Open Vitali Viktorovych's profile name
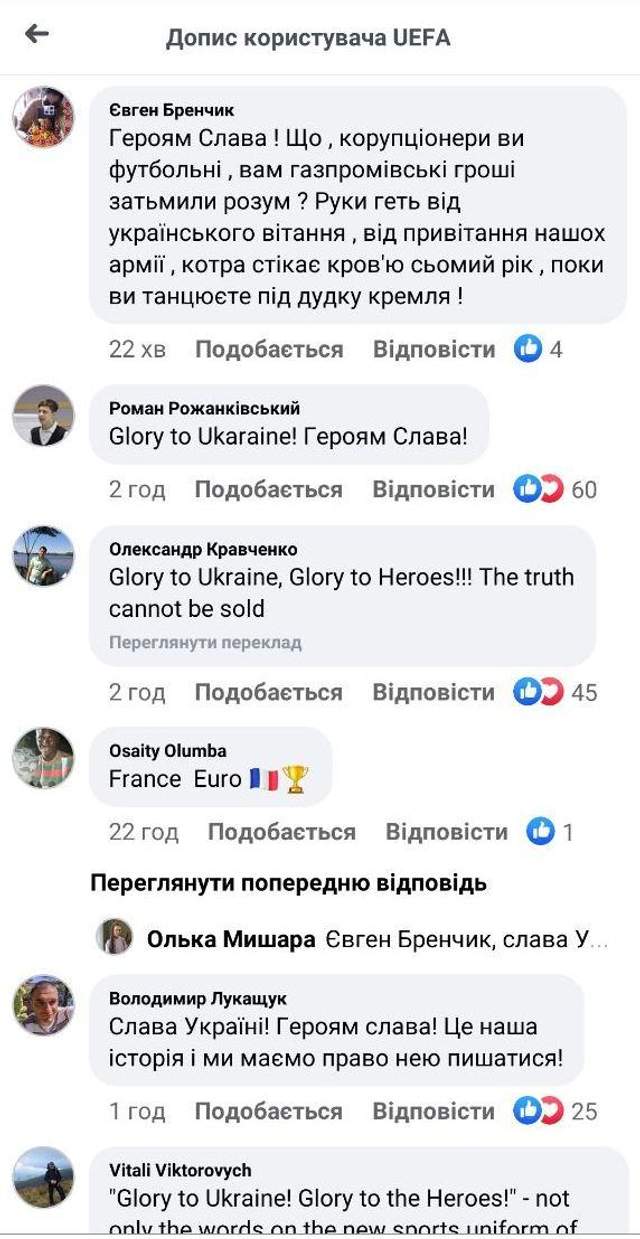 180,1170
